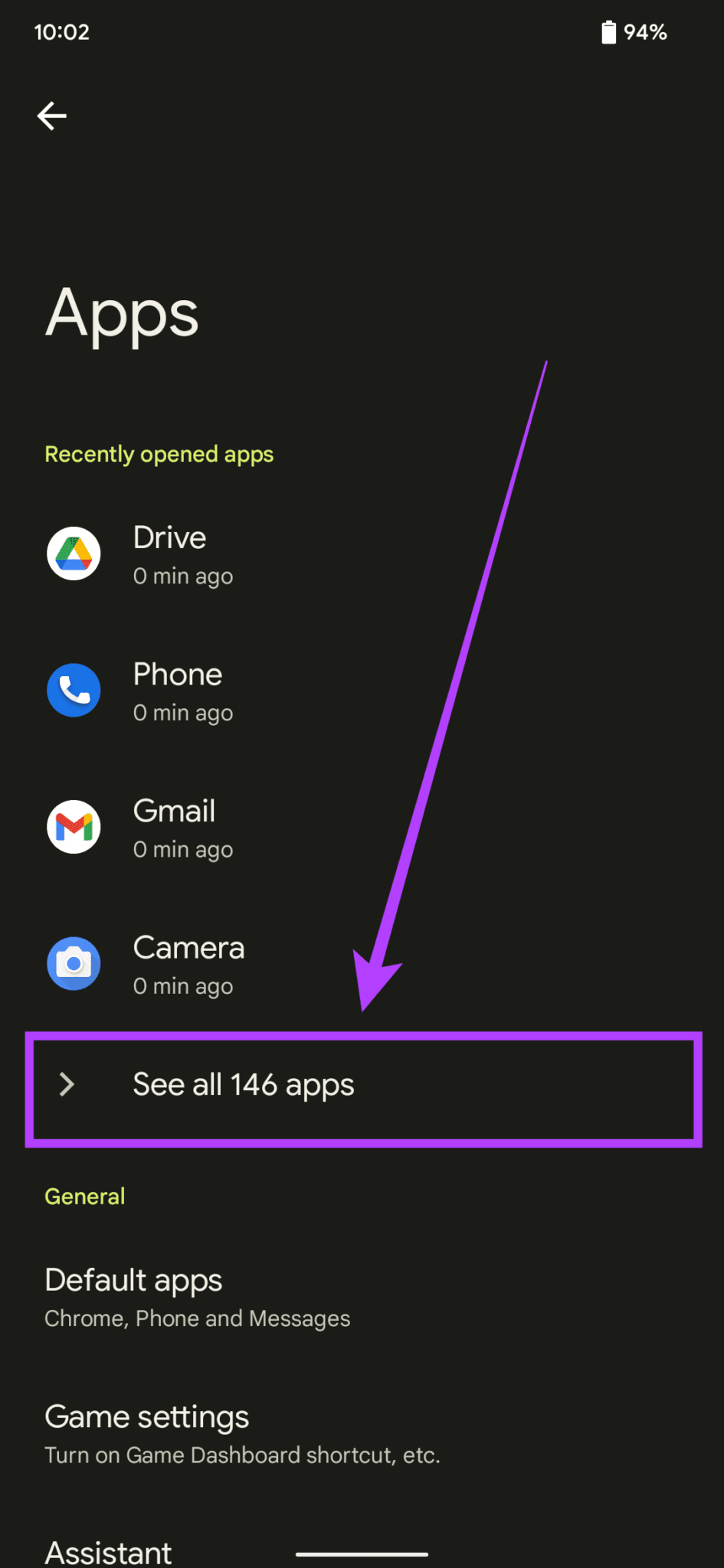The image size is (724, 1568).
Task: Open the full list of 146 apps
Action: click(x=243, y=1083)
